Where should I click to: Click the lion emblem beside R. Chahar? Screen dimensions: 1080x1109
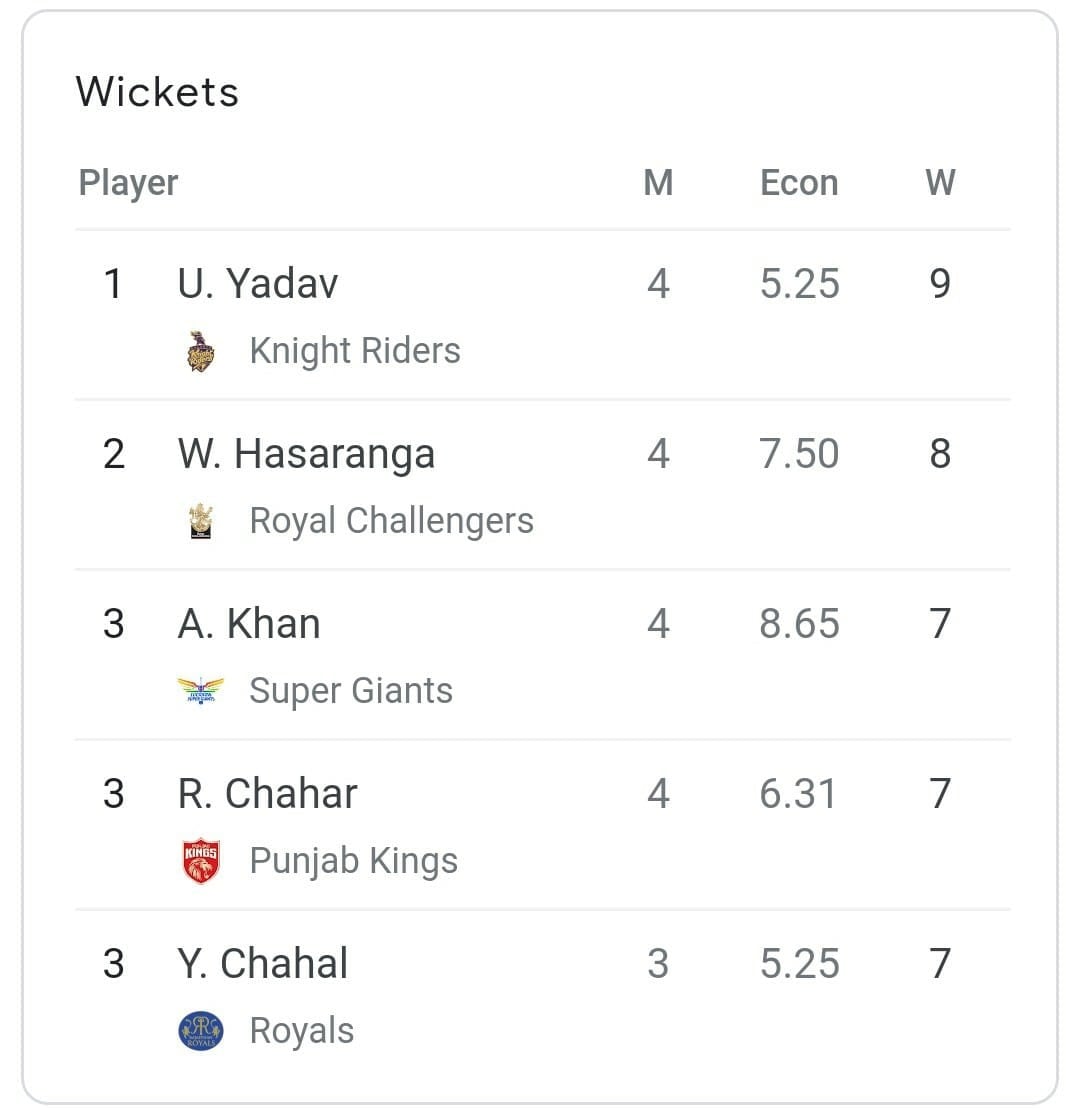click(x=199, y=859)
